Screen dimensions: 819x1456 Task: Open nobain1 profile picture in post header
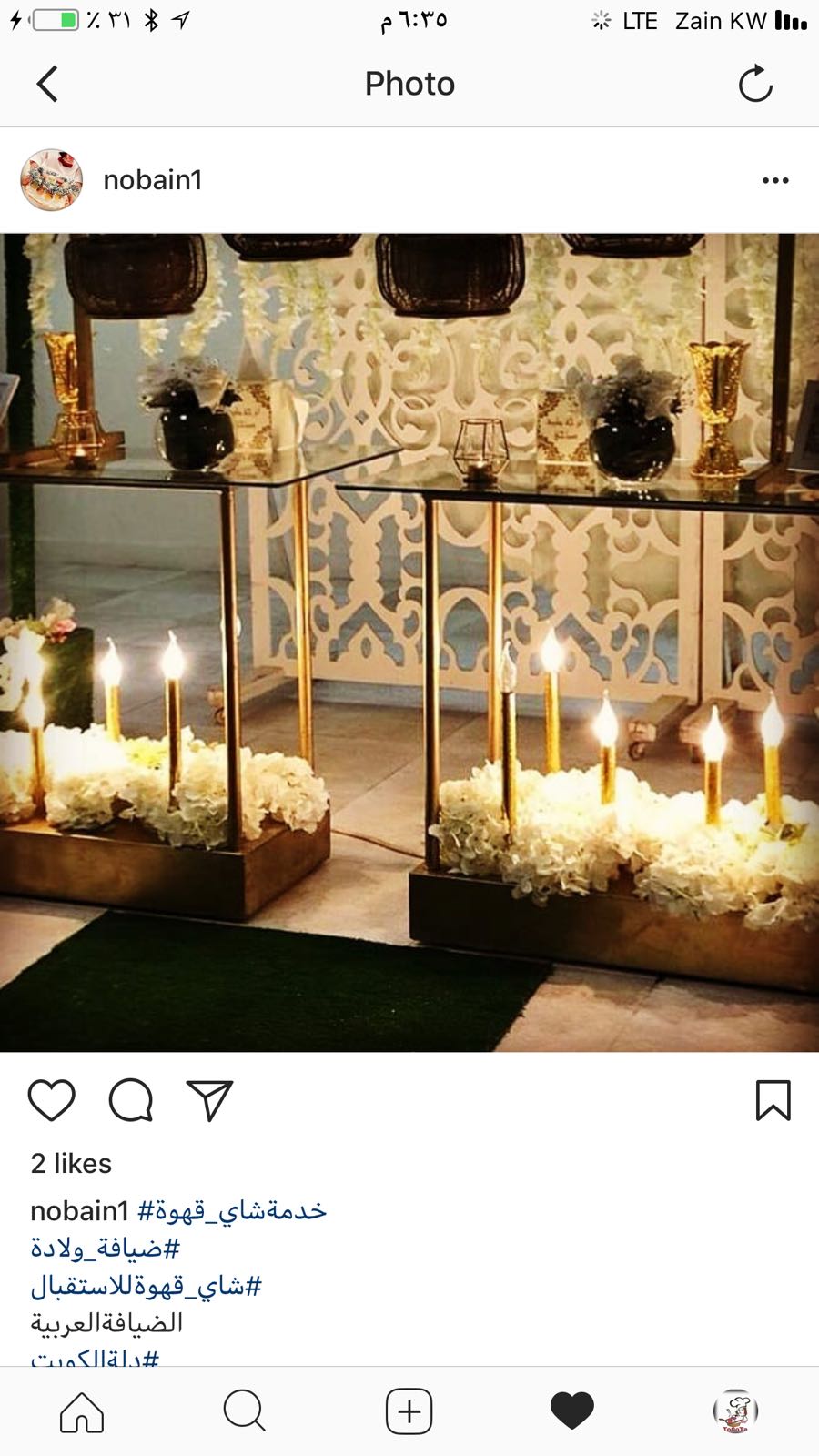[52, 180]
